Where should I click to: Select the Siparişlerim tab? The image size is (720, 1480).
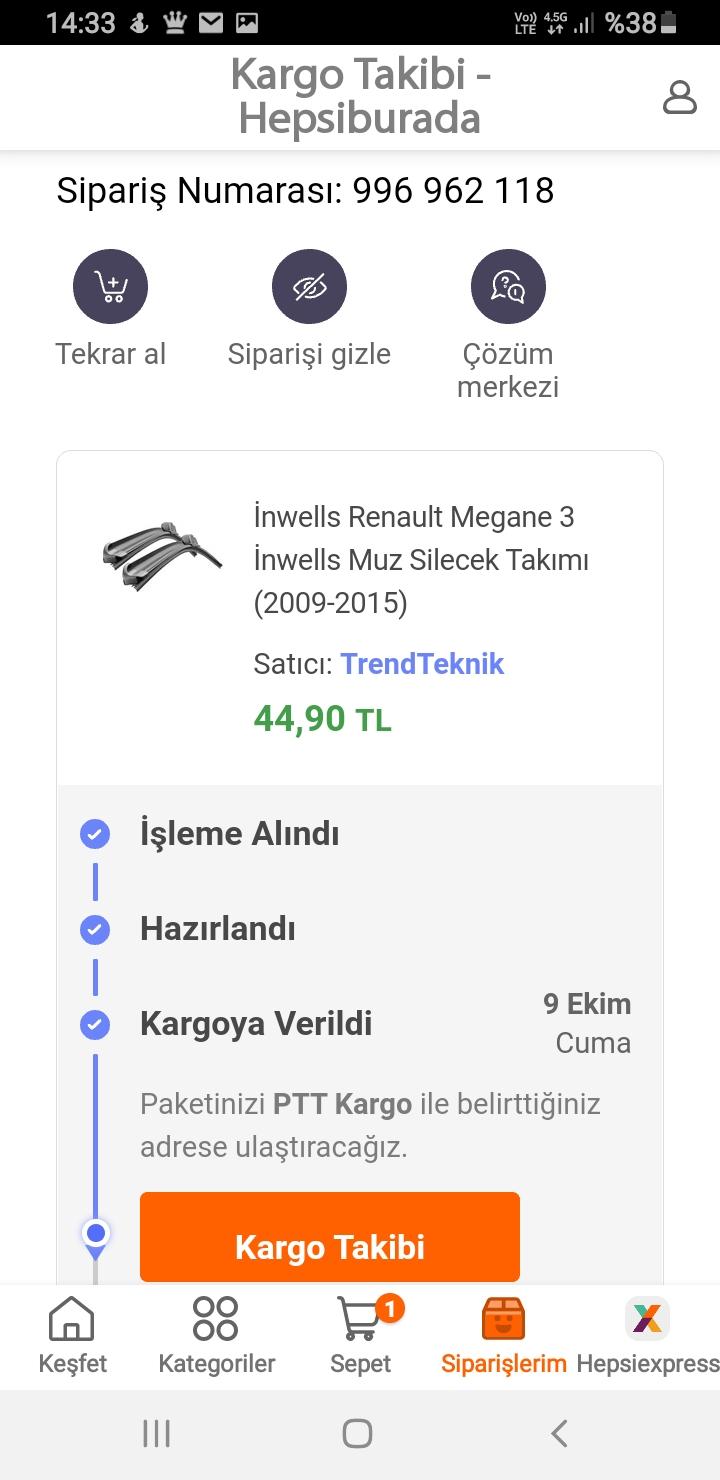click(x=504, y=1334)
